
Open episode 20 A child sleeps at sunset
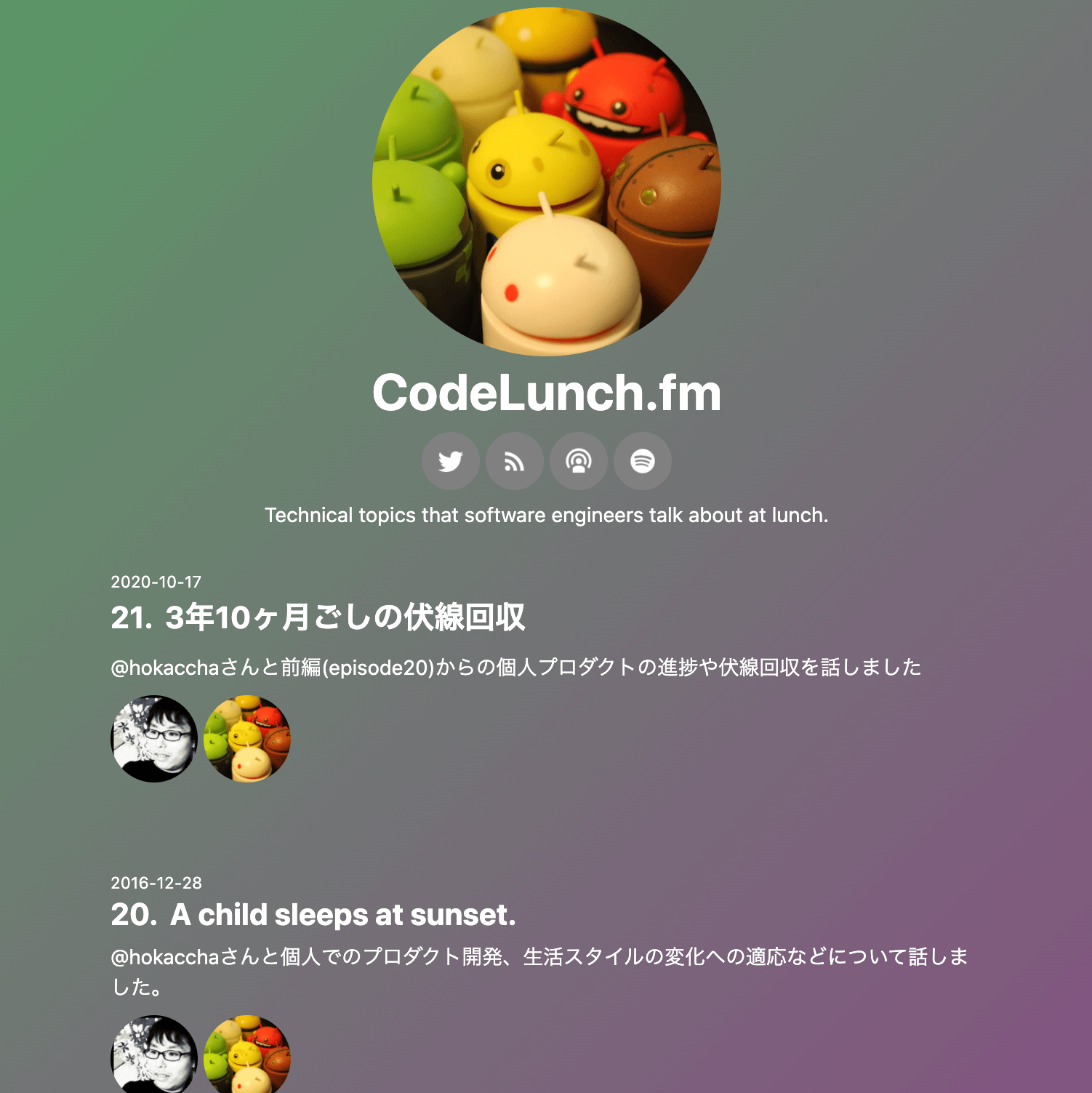coord(313,915)
